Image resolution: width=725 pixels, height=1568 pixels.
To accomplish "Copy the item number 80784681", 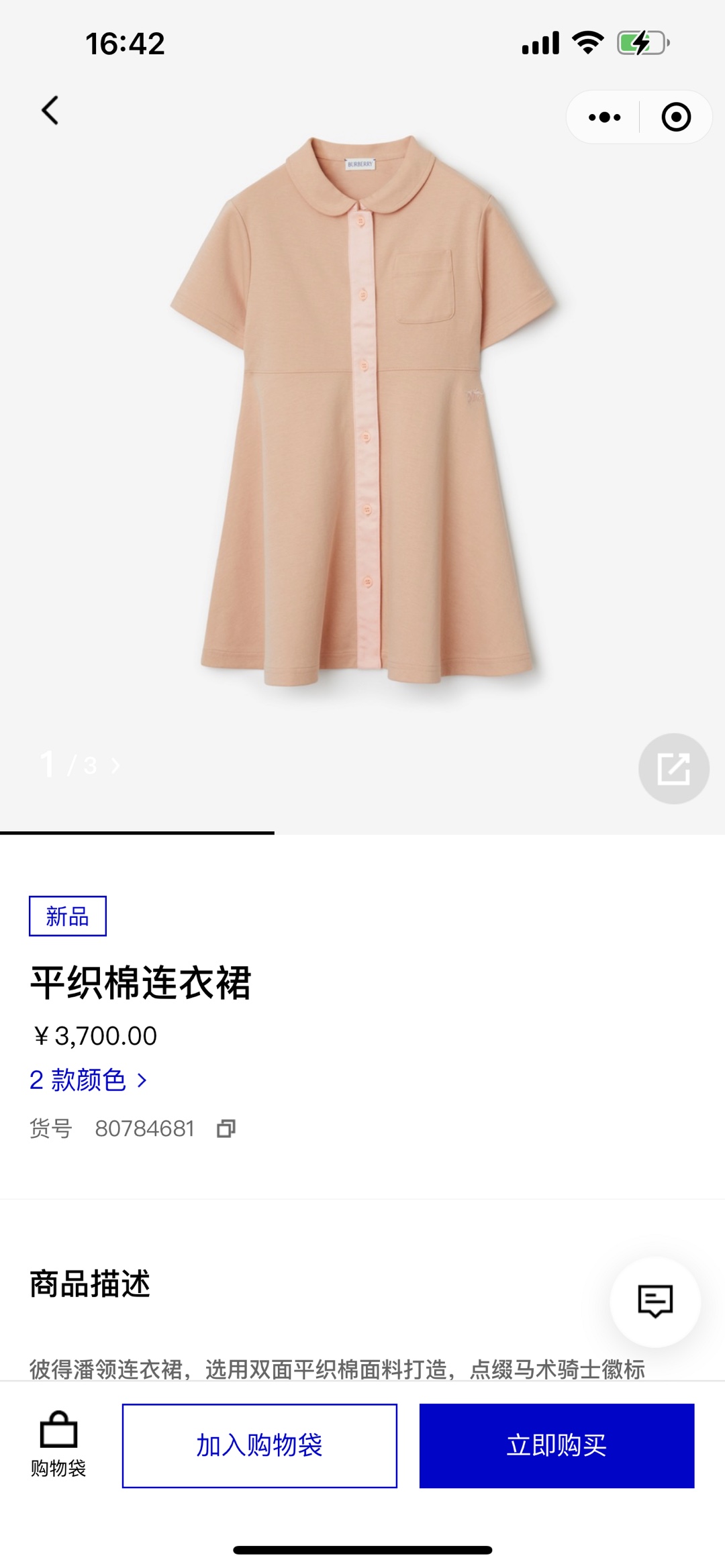I will [226, 1129].
